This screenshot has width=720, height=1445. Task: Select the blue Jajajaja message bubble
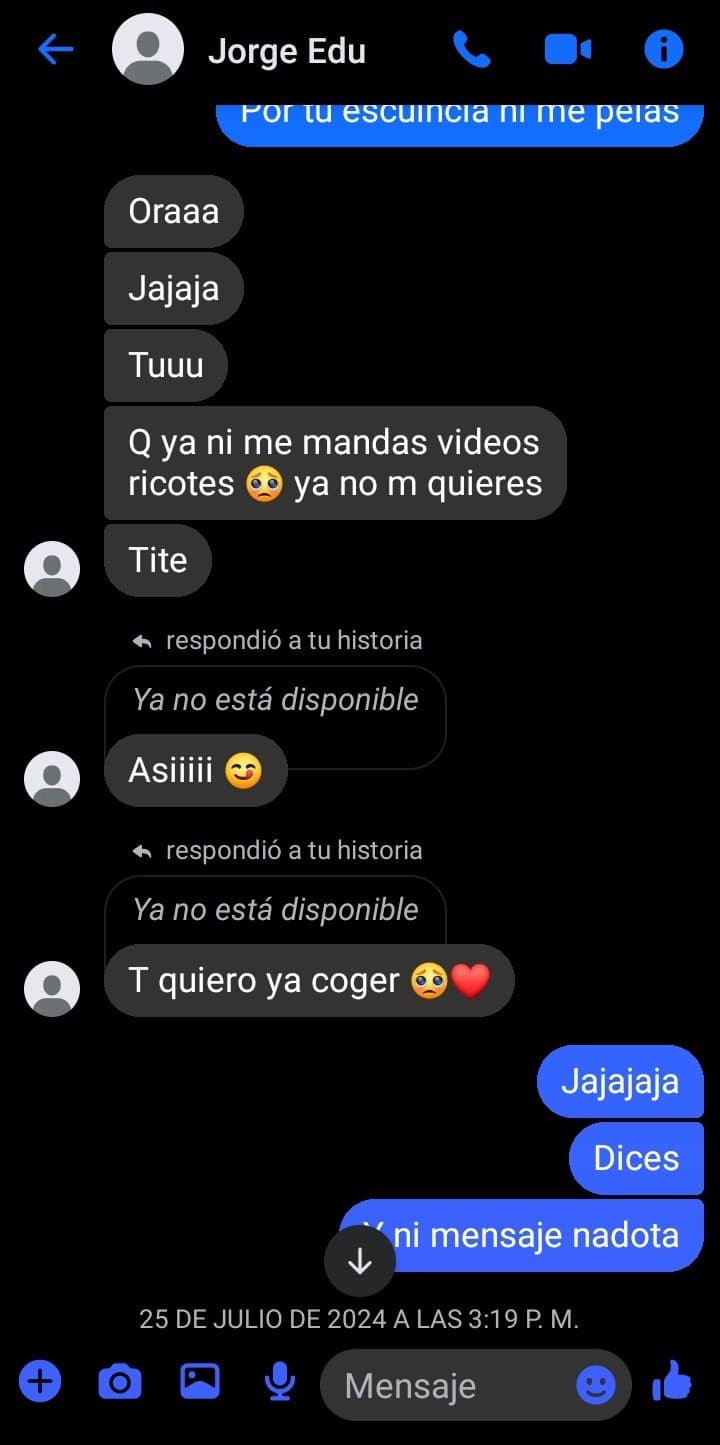619,1081
